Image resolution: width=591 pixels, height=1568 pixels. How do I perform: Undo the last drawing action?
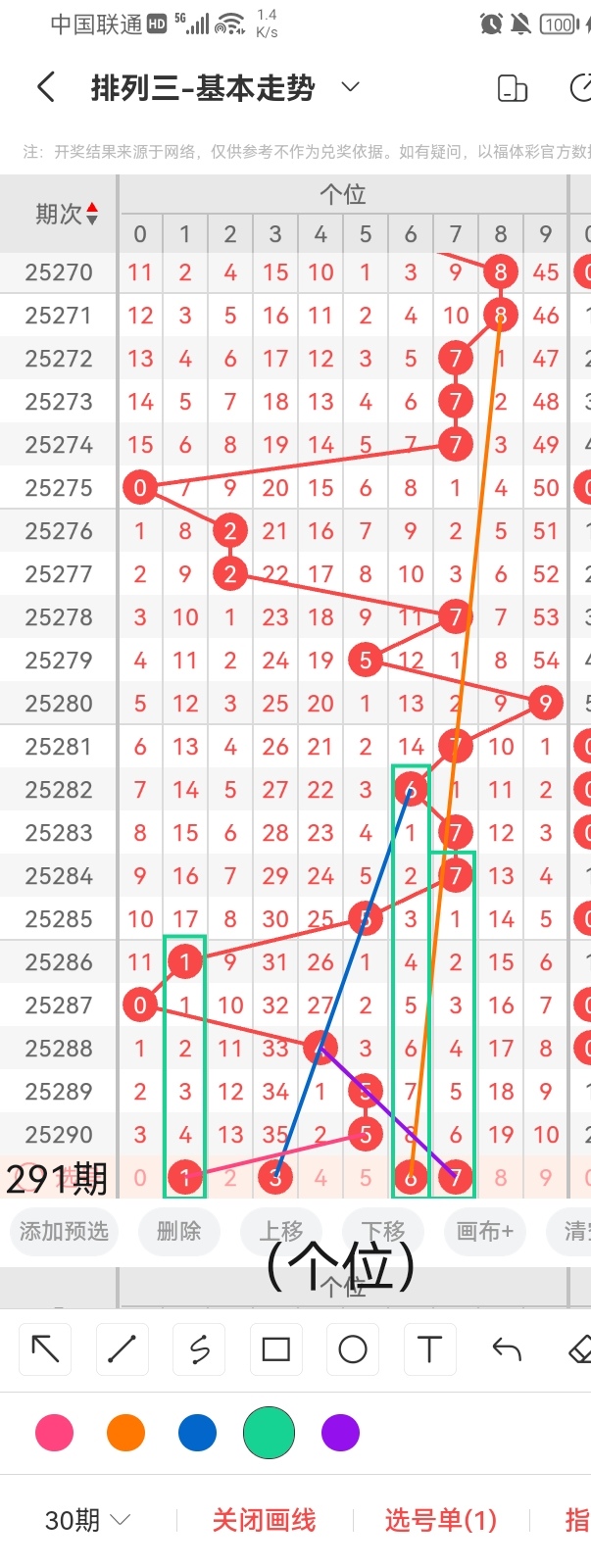coord(506,1349)
